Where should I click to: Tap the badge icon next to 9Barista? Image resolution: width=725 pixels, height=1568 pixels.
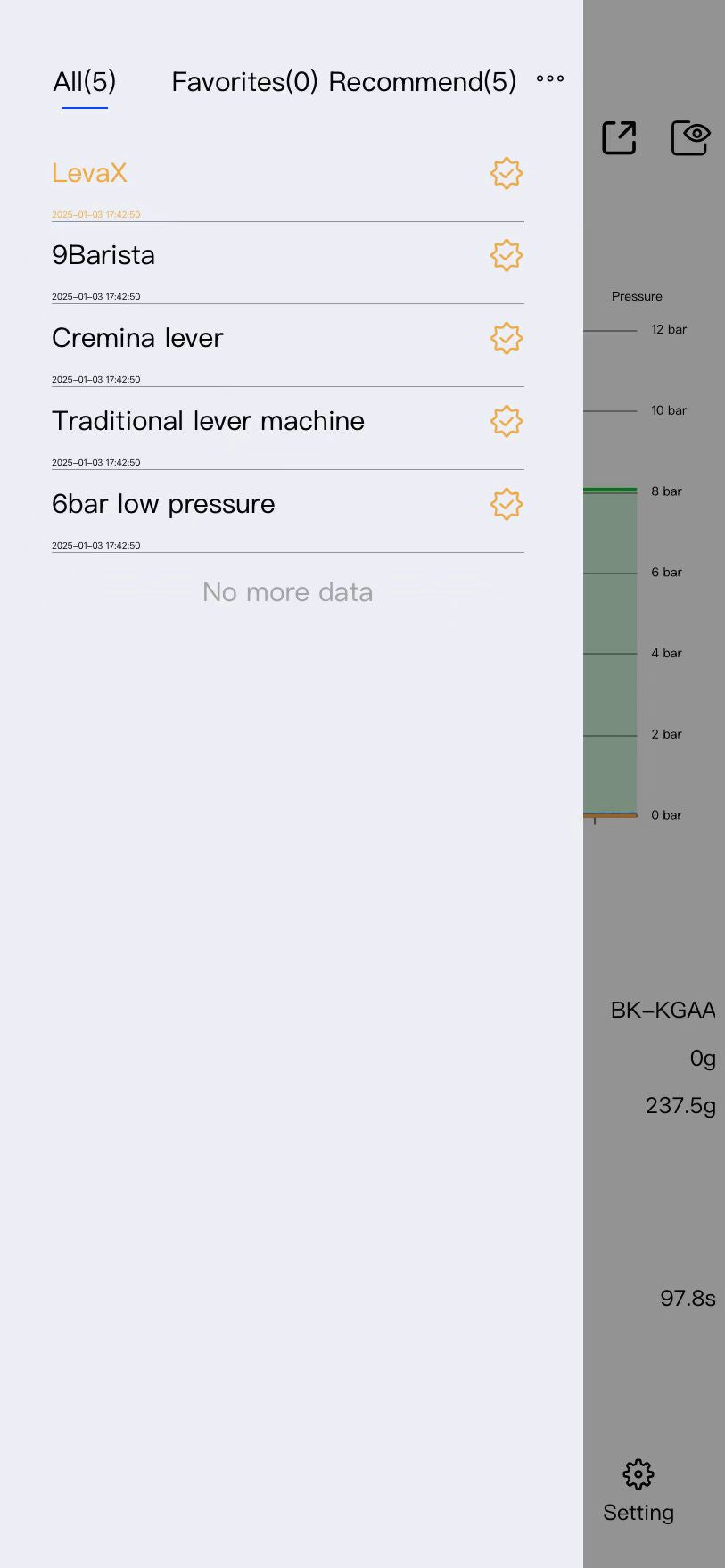[507, 255]
